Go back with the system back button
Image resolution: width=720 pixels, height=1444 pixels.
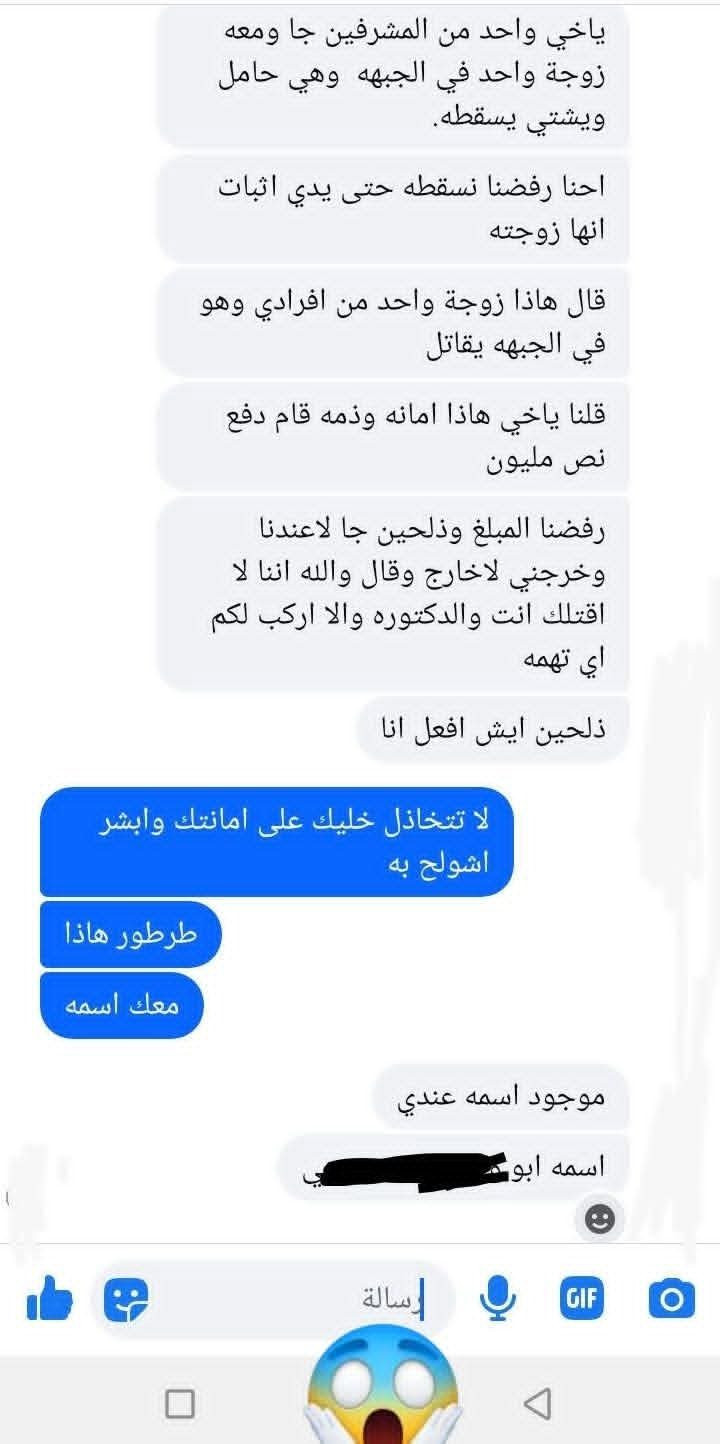pyautogui.click(x=537, y=1404)
